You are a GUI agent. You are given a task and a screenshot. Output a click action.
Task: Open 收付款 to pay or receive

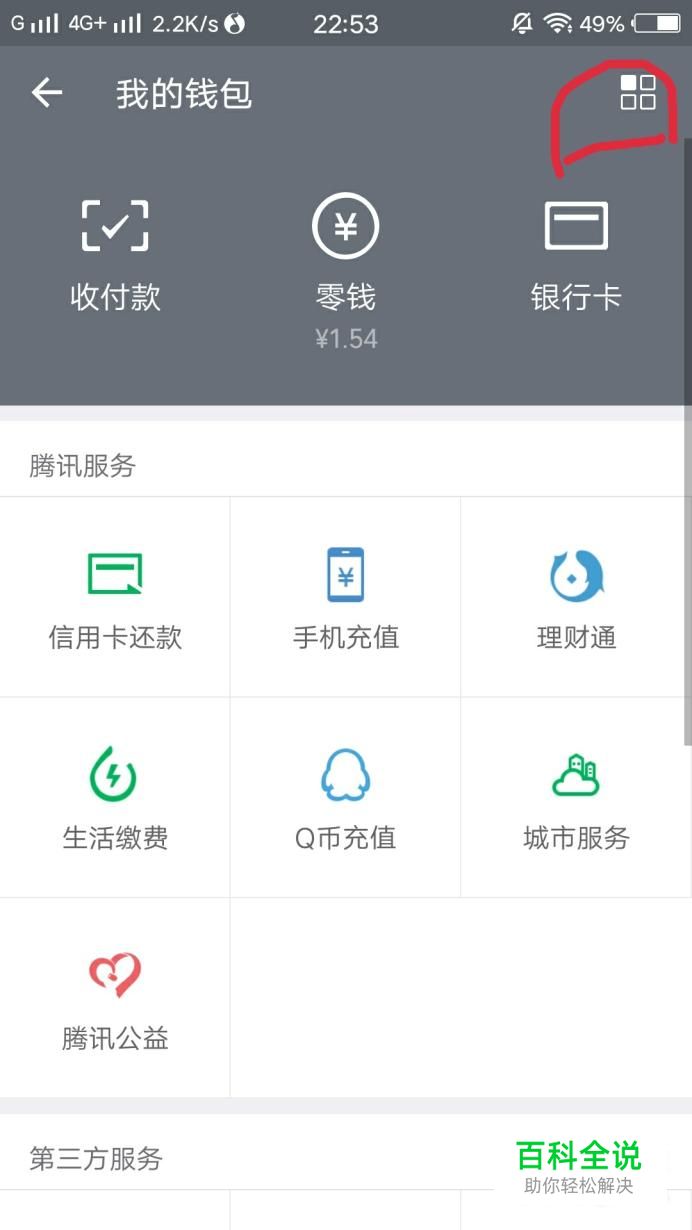(115, 255)
